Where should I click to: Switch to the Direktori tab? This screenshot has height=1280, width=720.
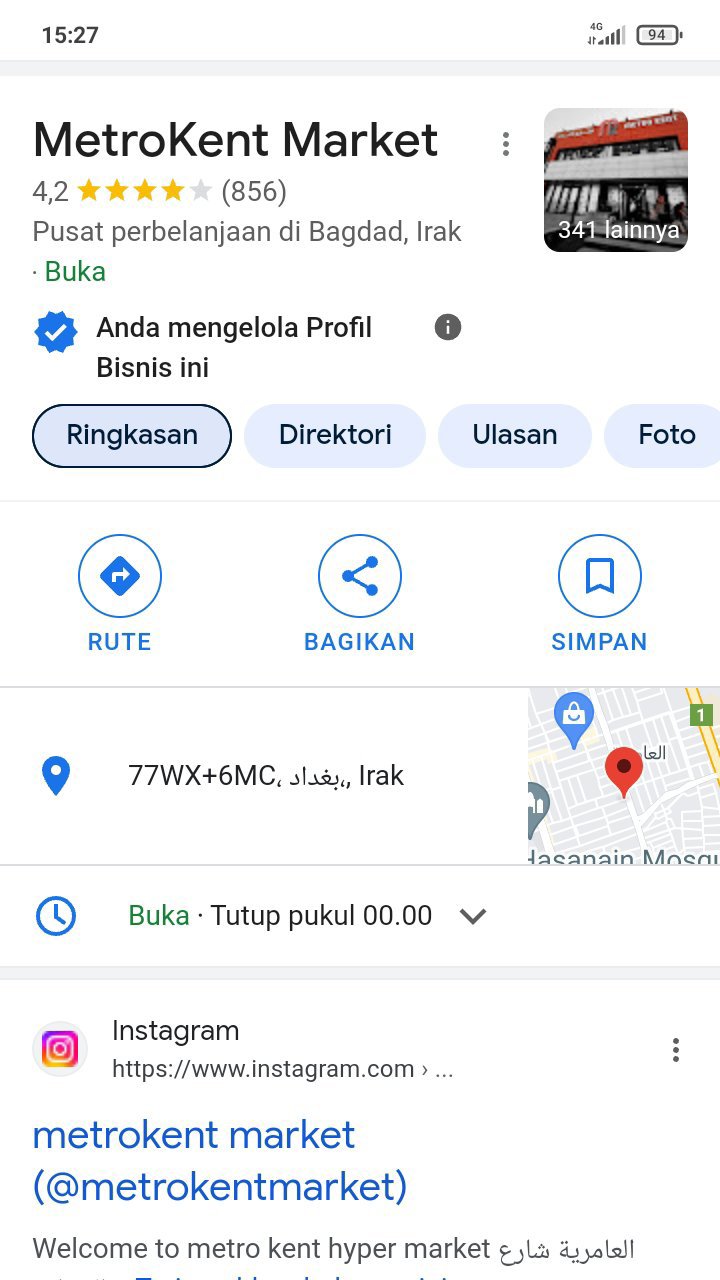pyautogui.click(x=335, y=436)
